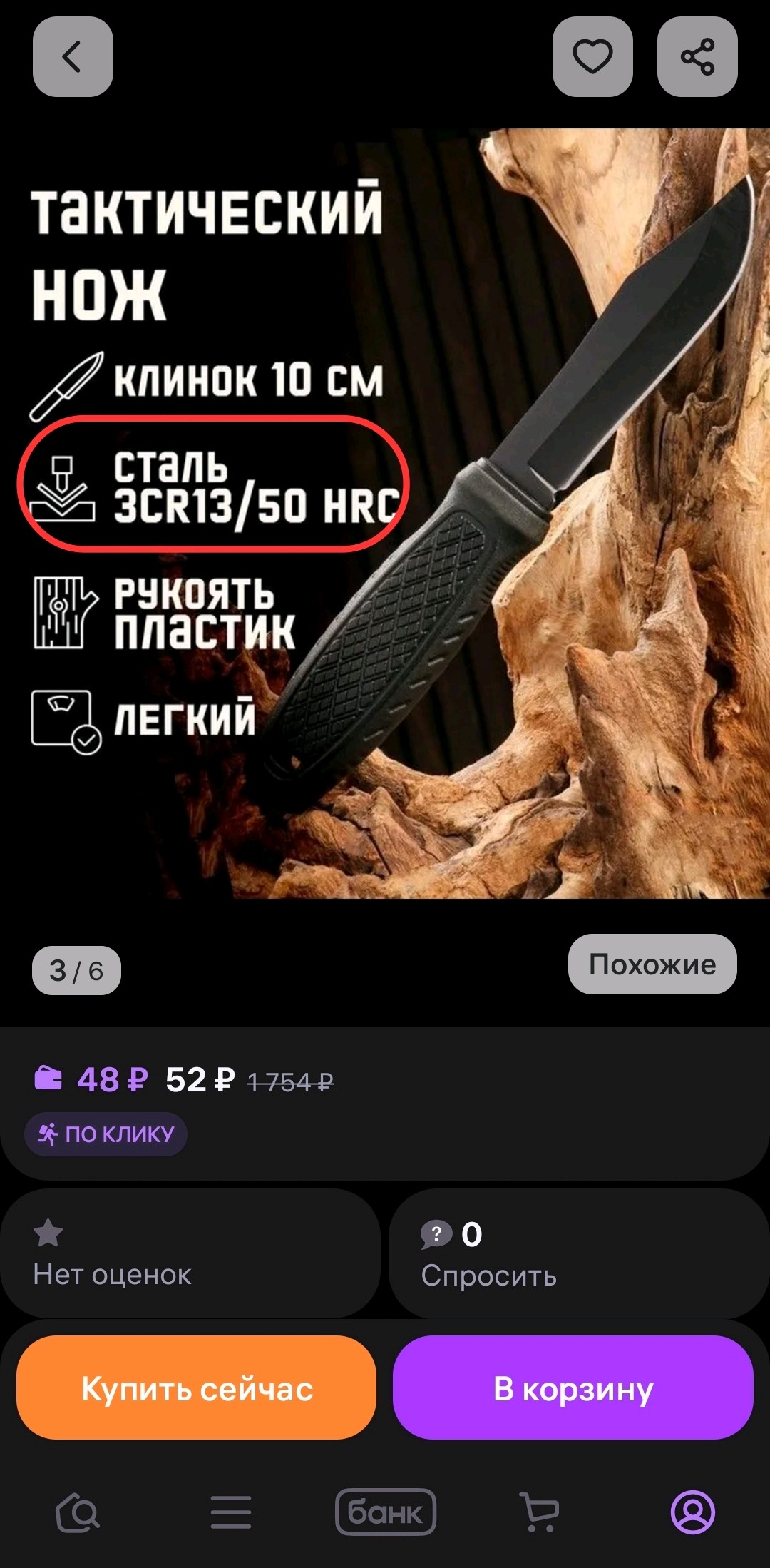This screenshot has width=770, height=1568.
Task: Open the shopping cart tab
Action: [539, 1512]
